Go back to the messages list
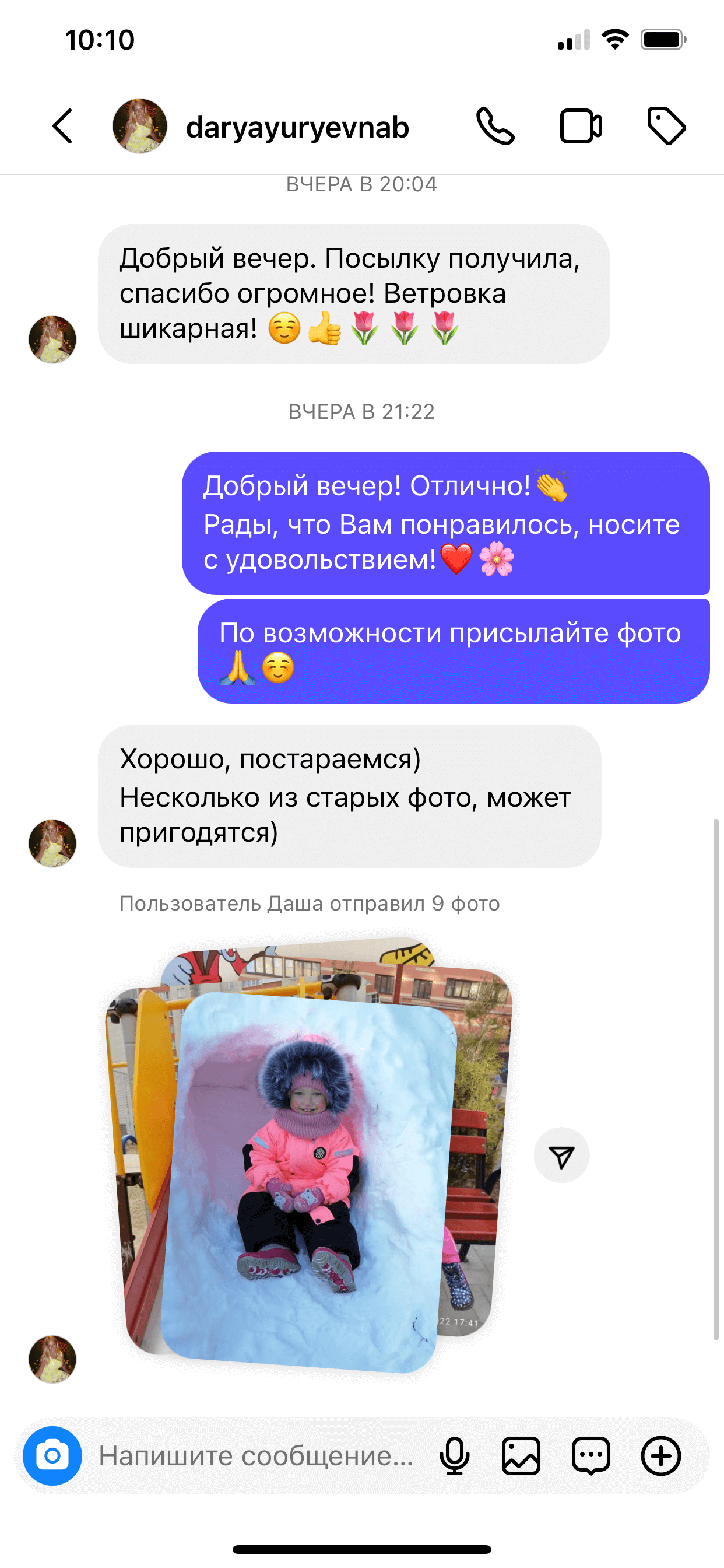 click(63, 127)
